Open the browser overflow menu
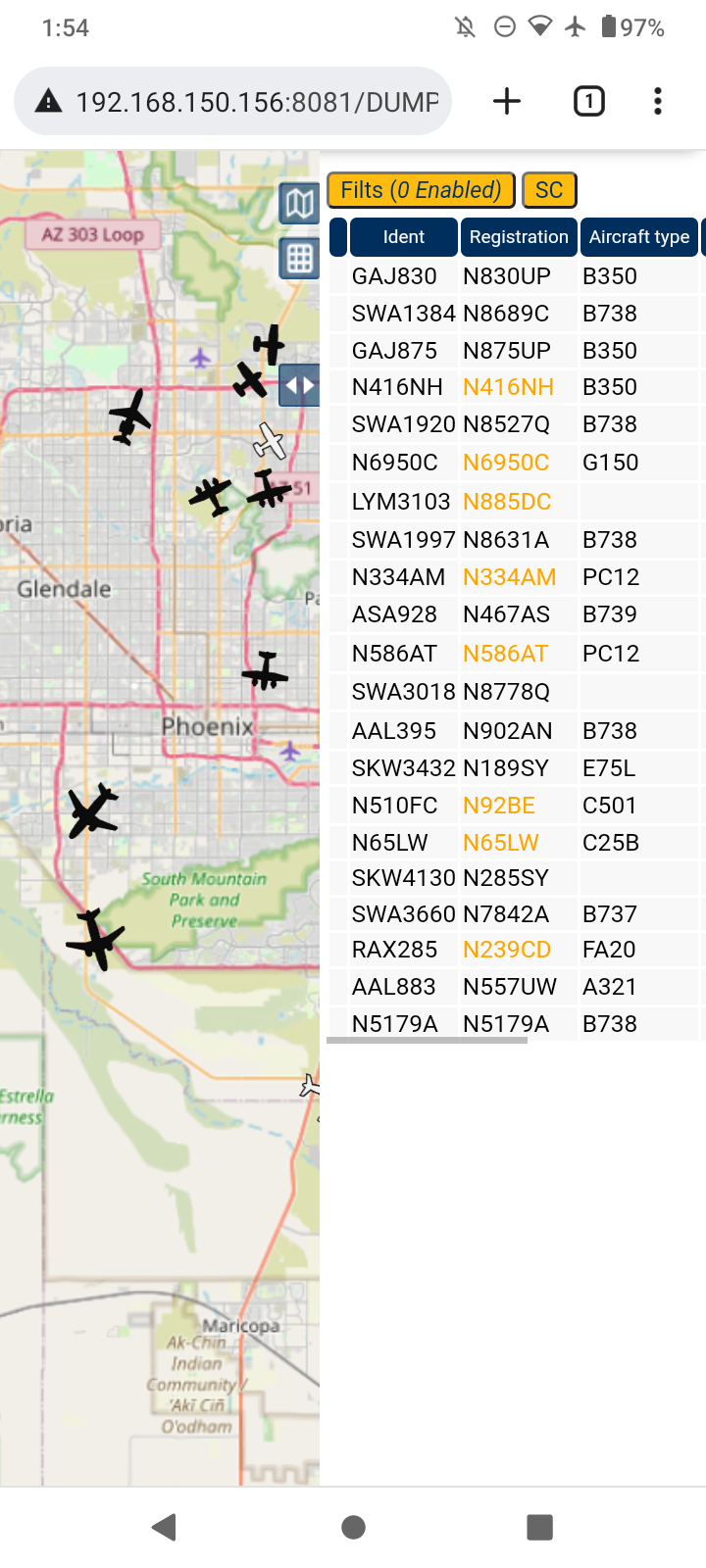This screenshot has height=1568, width=706. click(658, 101)
